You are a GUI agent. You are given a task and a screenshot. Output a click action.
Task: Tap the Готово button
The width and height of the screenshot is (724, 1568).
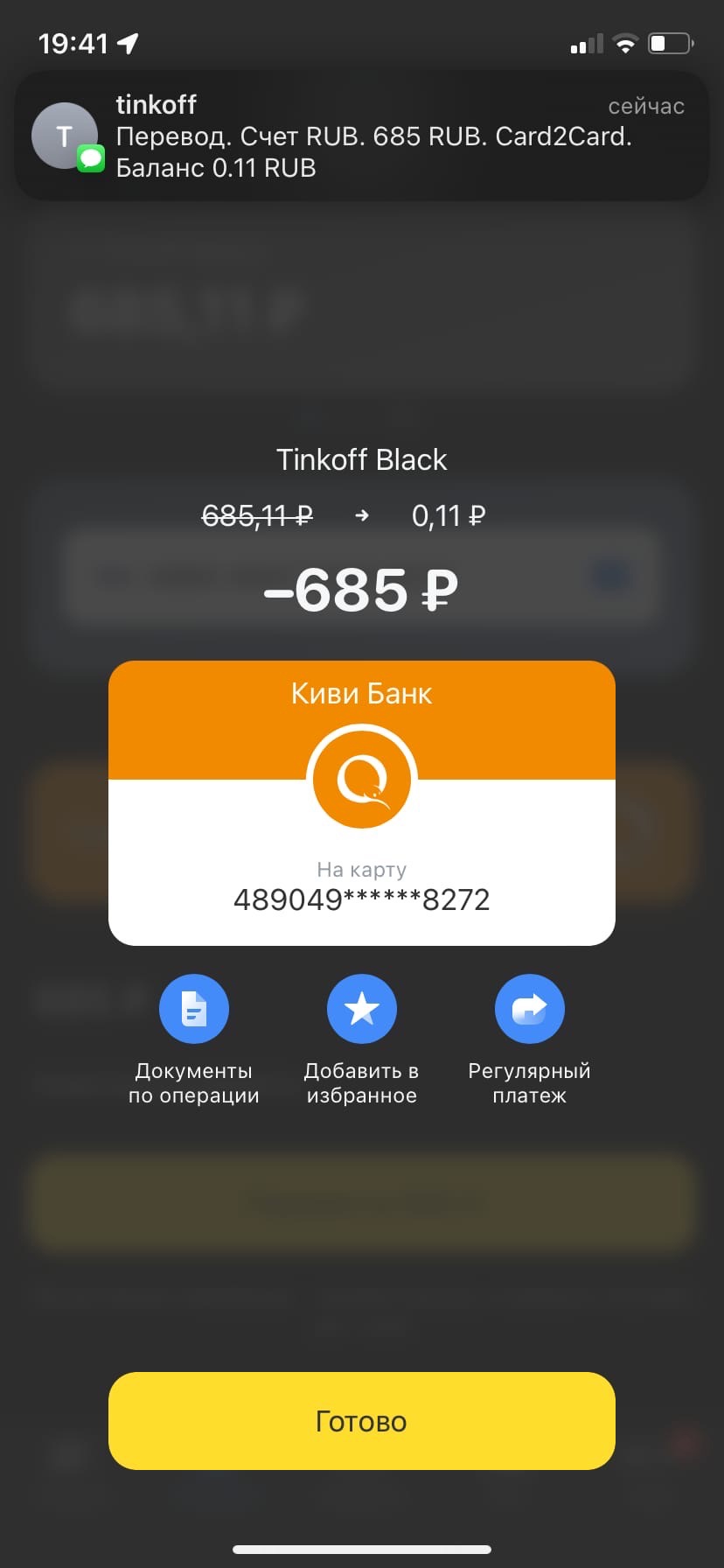pyautogui.click(x=362, y=1421)
